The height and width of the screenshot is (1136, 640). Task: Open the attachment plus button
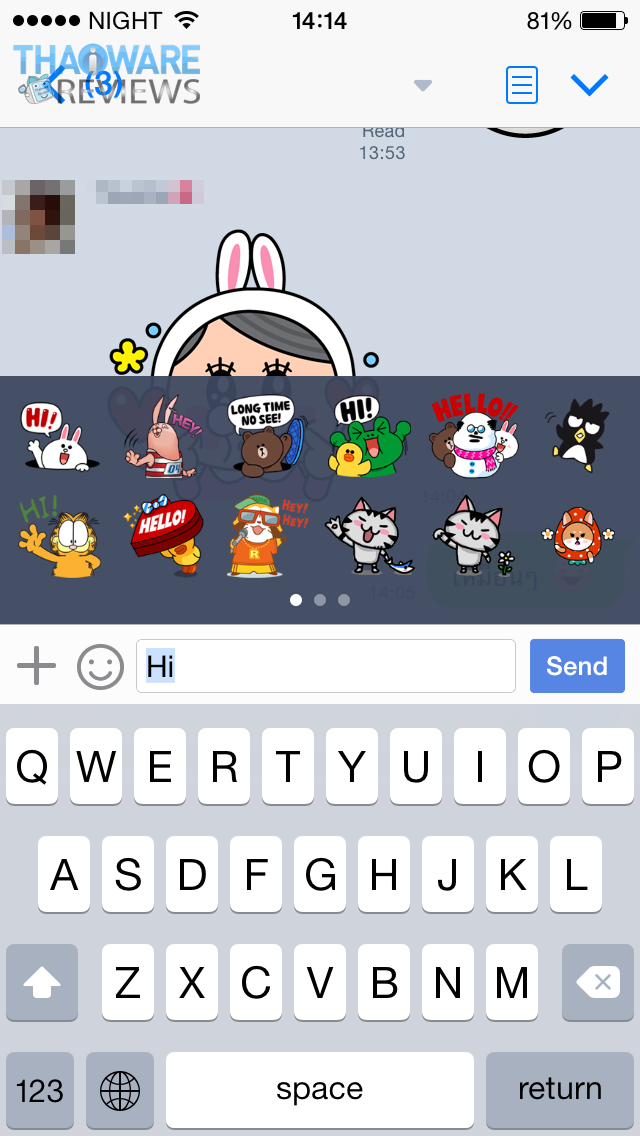pyautogui.click(x=37, y=666)
